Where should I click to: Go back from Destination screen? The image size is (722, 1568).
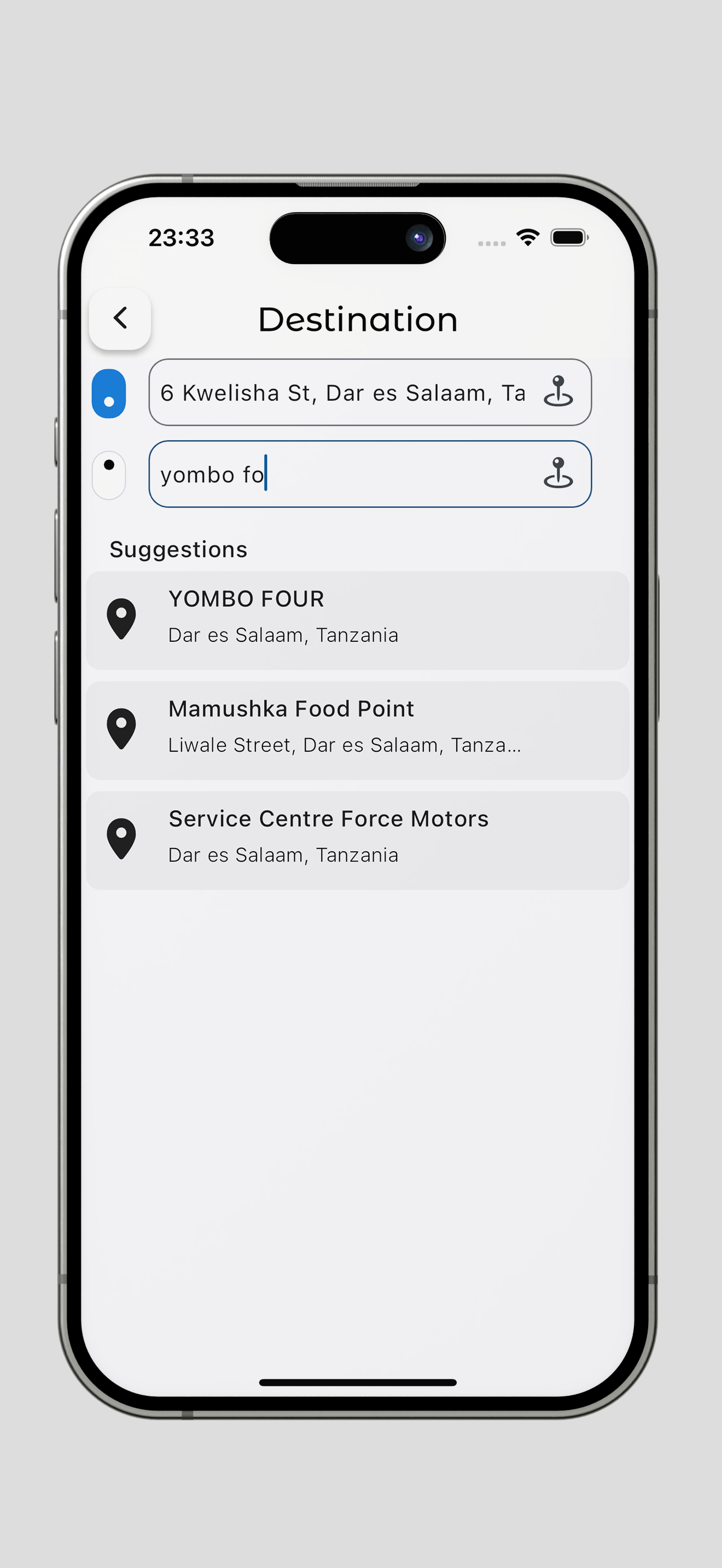pyautogui.click(x=120, y=318)
